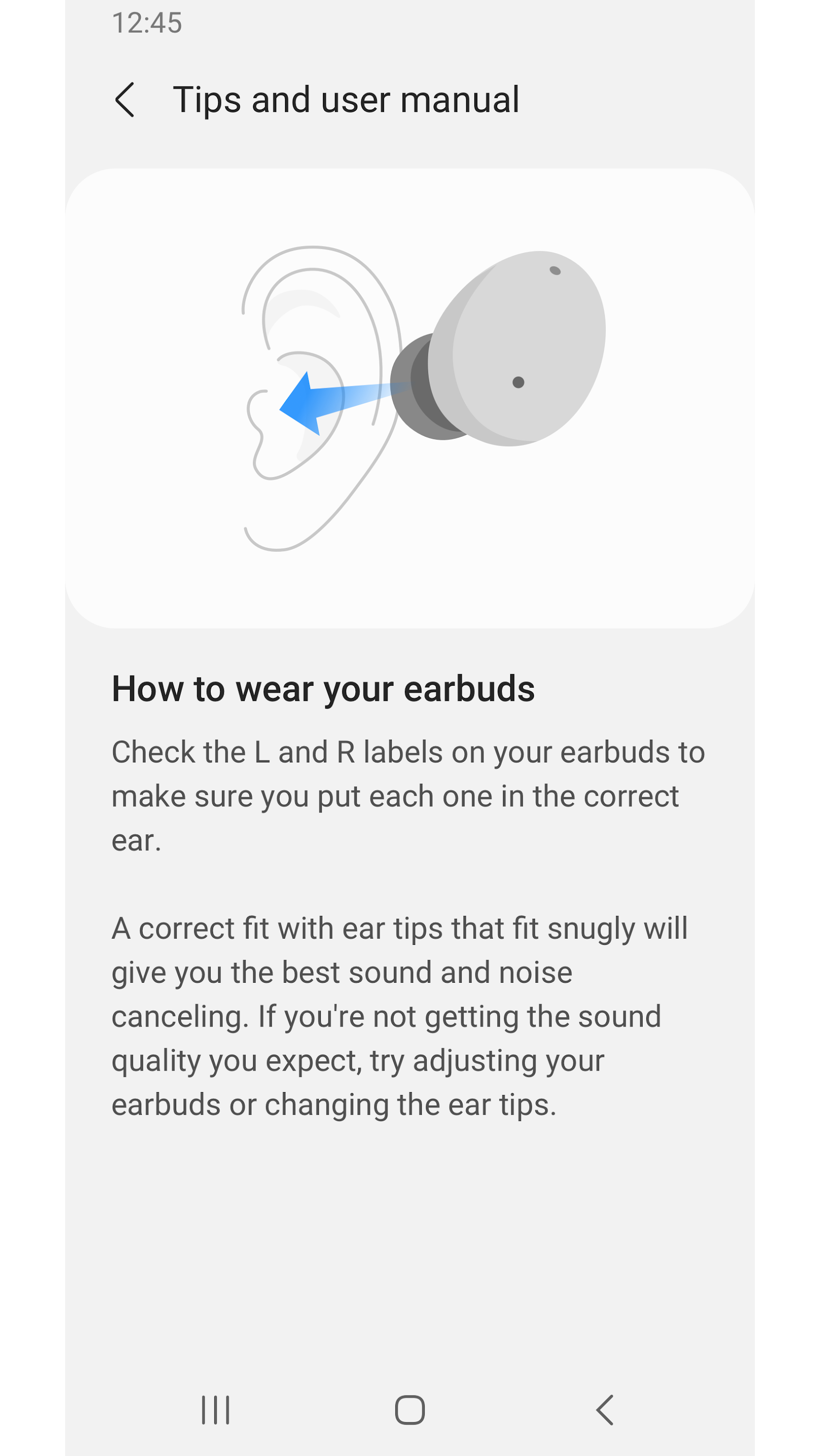Tap the status bar area
The width and height of the screenshot is (820, 1456).
pos(409,23)
